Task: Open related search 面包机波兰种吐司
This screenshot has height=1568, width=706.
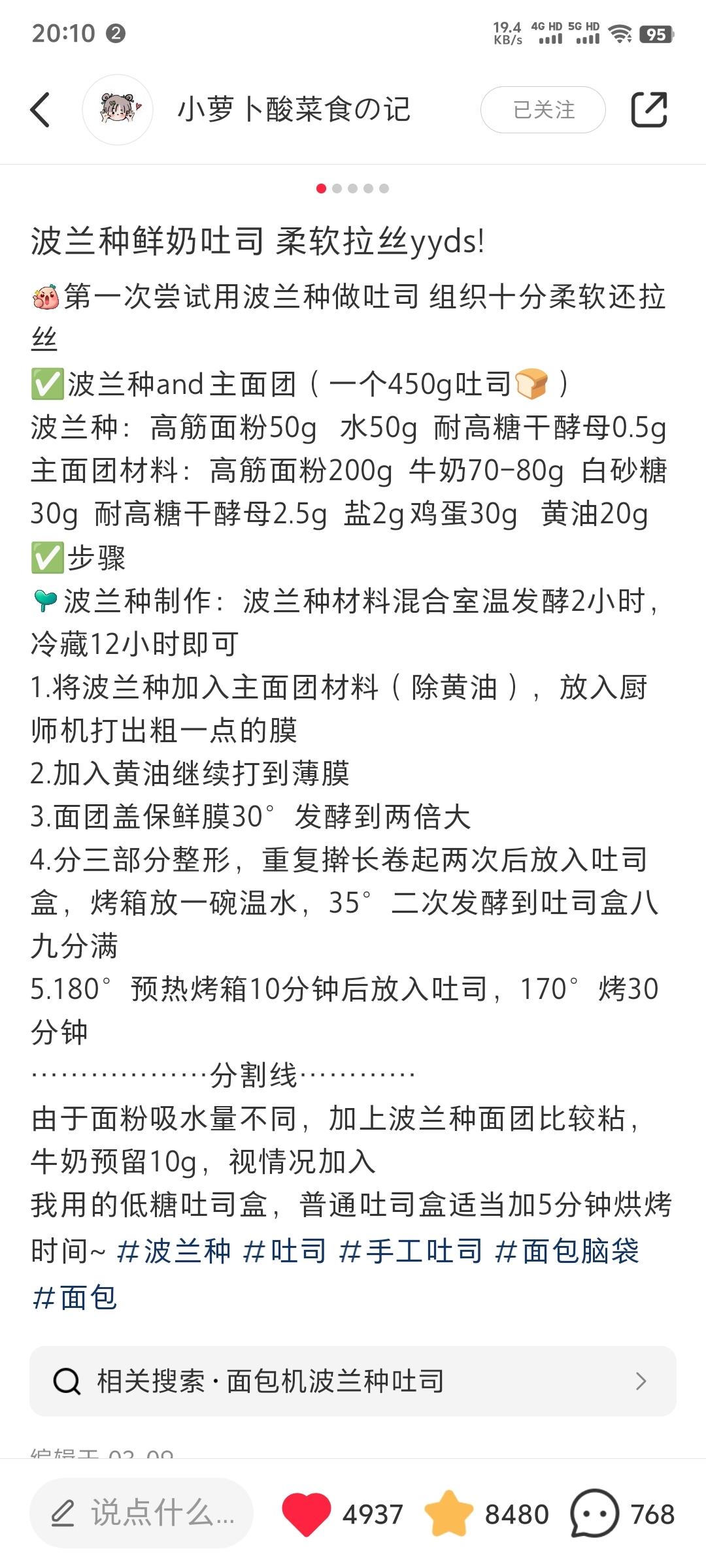Action: click(353, 1381)
